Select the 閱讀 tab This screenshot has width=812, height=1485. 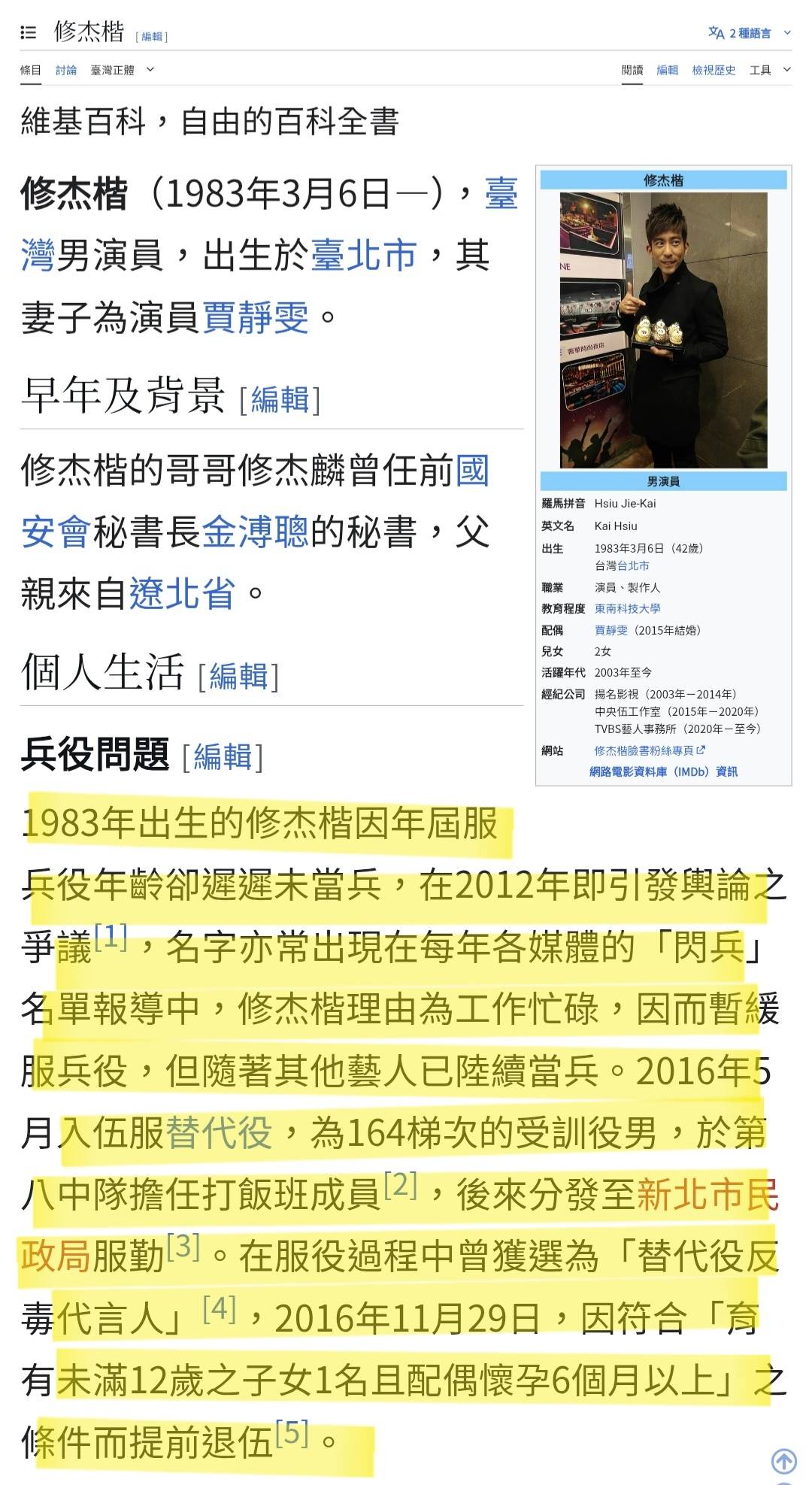[632, 70]
